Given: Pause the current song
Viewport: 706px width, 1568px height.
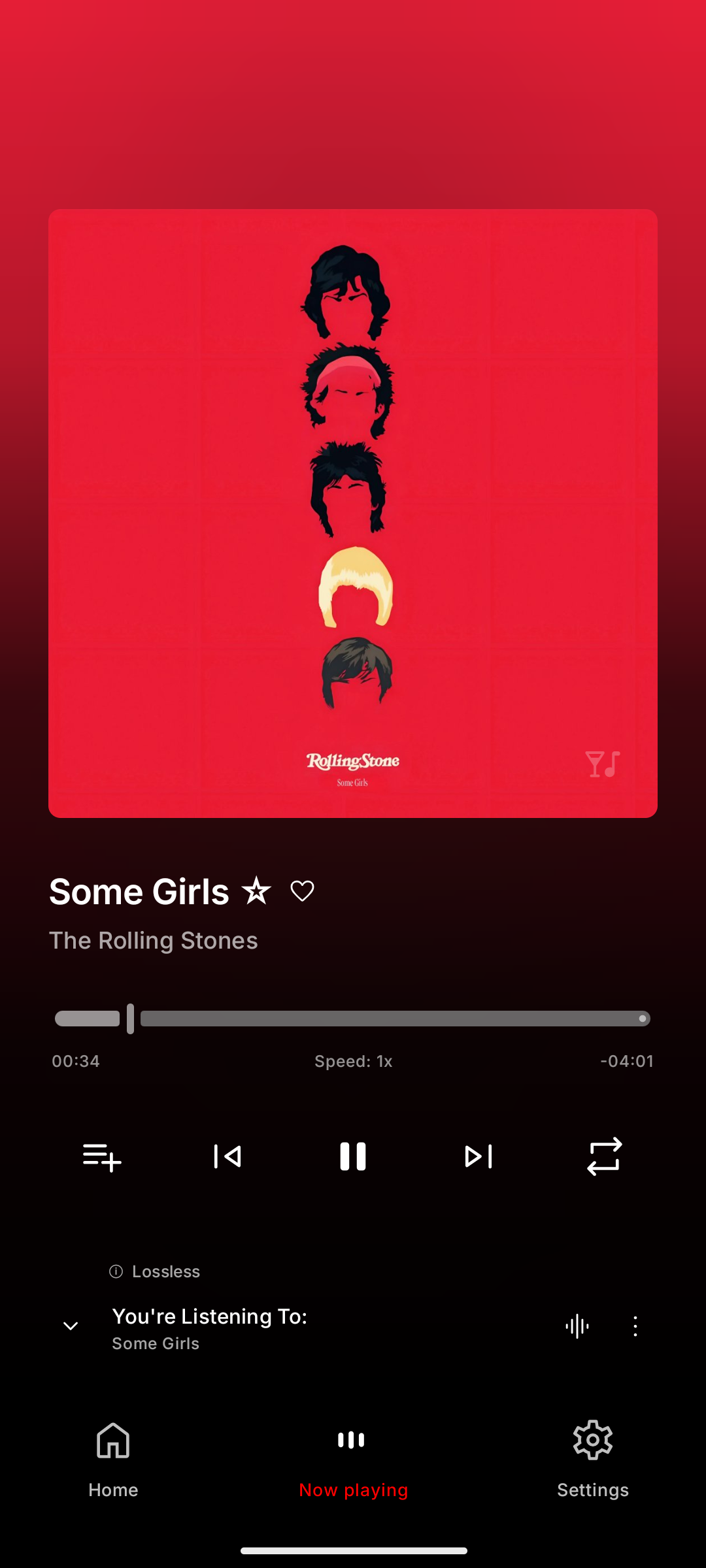Looking at the screenshot, I should [x=353, y=1156].
